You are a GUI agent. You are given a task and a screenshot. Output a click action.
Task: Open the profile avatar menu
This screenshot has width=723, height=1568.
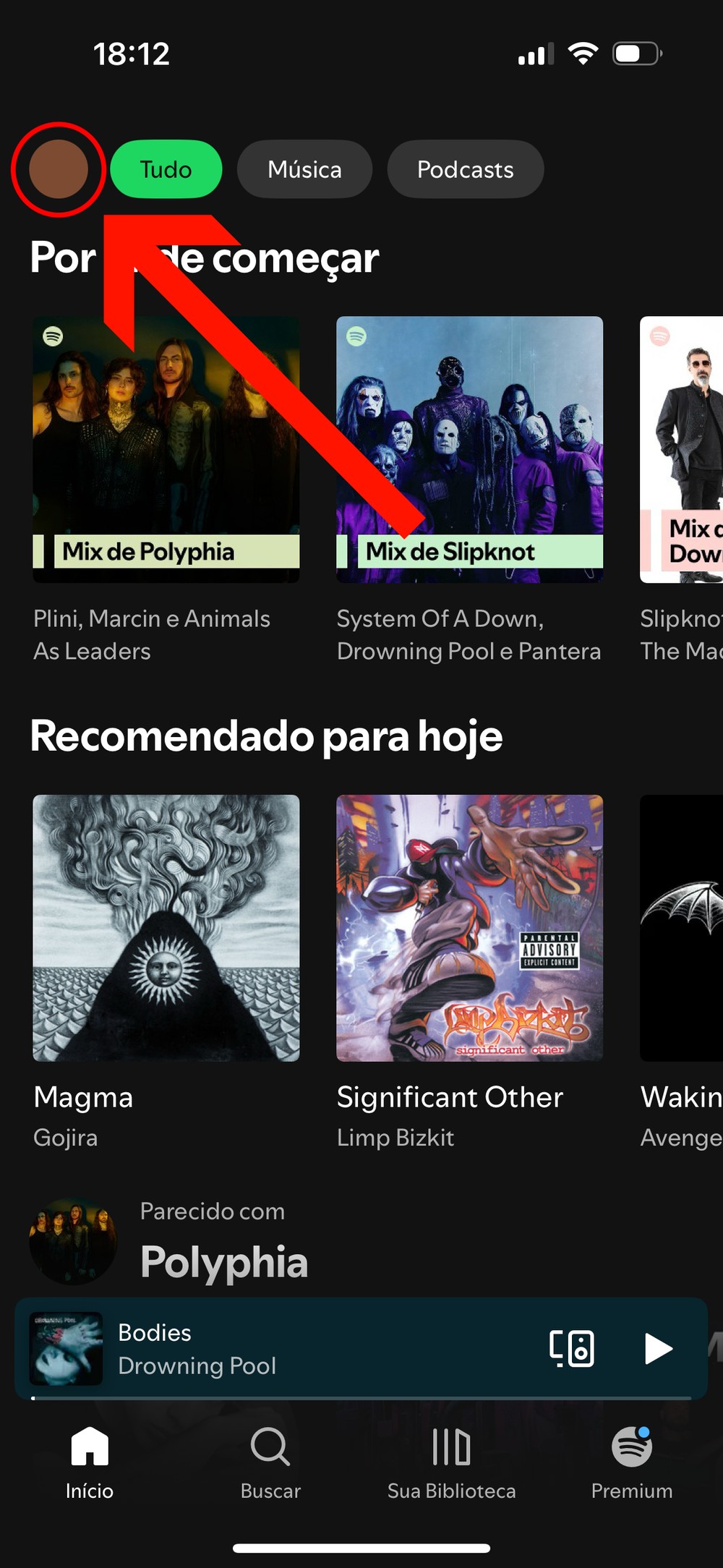point(59,169)
